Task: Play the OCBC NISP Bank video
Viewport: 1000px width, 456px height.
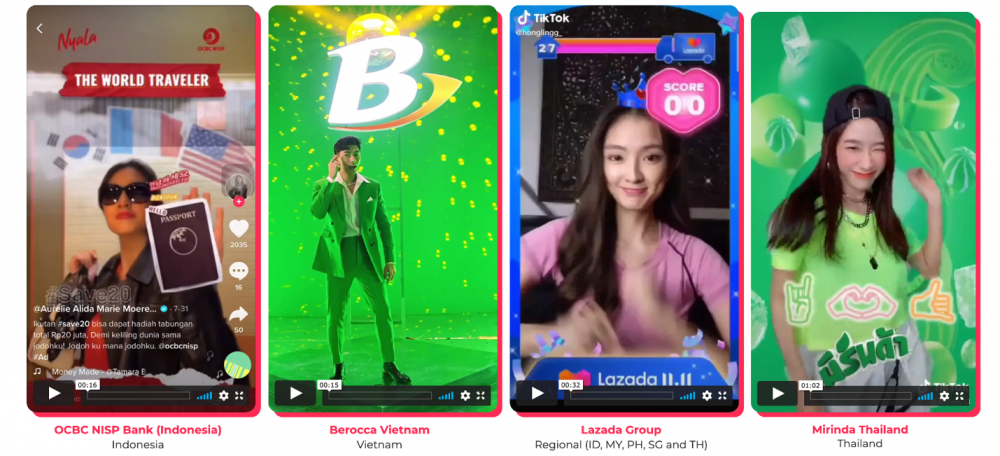Action: (54, 394)
